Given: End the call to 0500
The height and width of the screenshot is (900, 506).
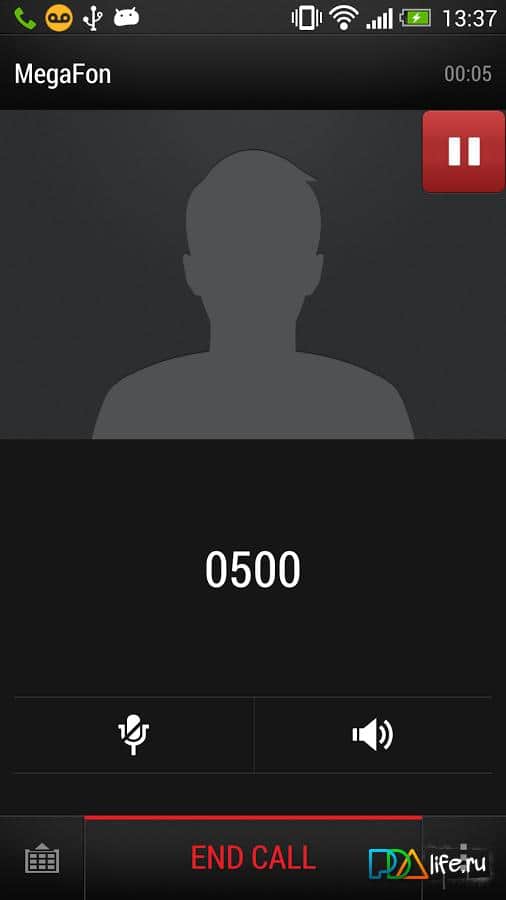Looking at the screenshot, I should click(x=253, y=858).
